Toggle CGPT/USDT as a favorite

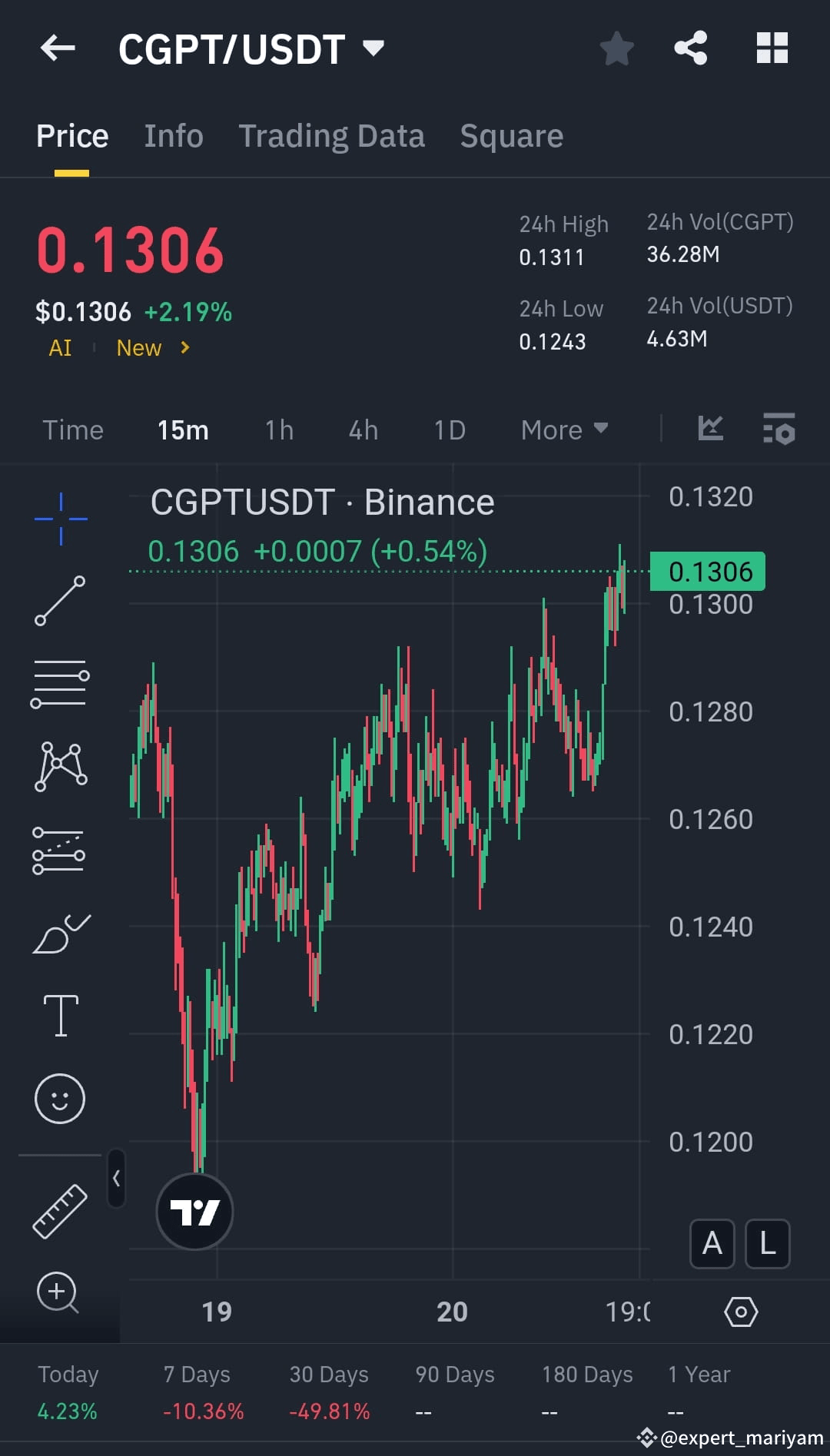coord(617,48)
